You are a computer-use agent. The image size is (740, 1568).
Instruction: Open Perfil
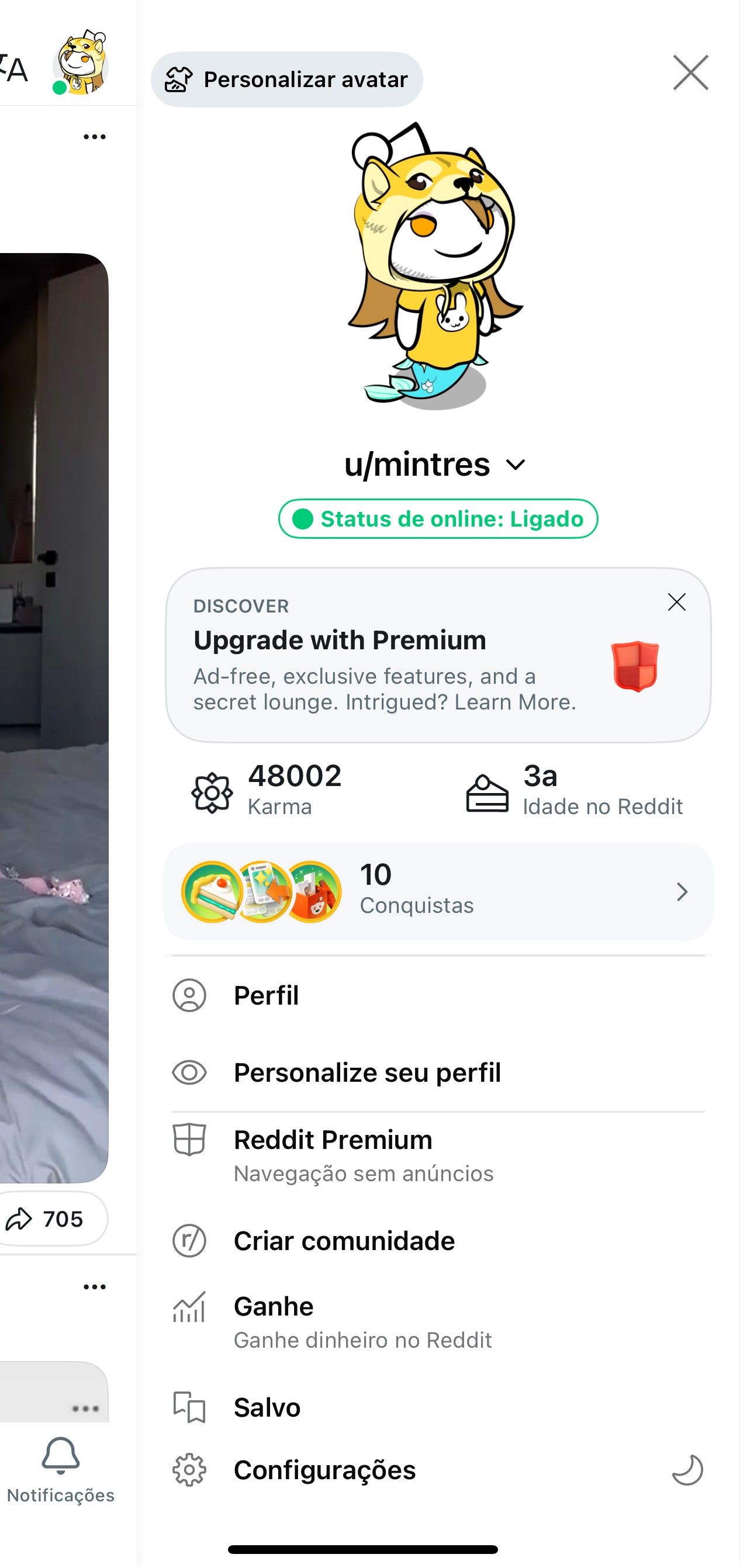point(438,996)
